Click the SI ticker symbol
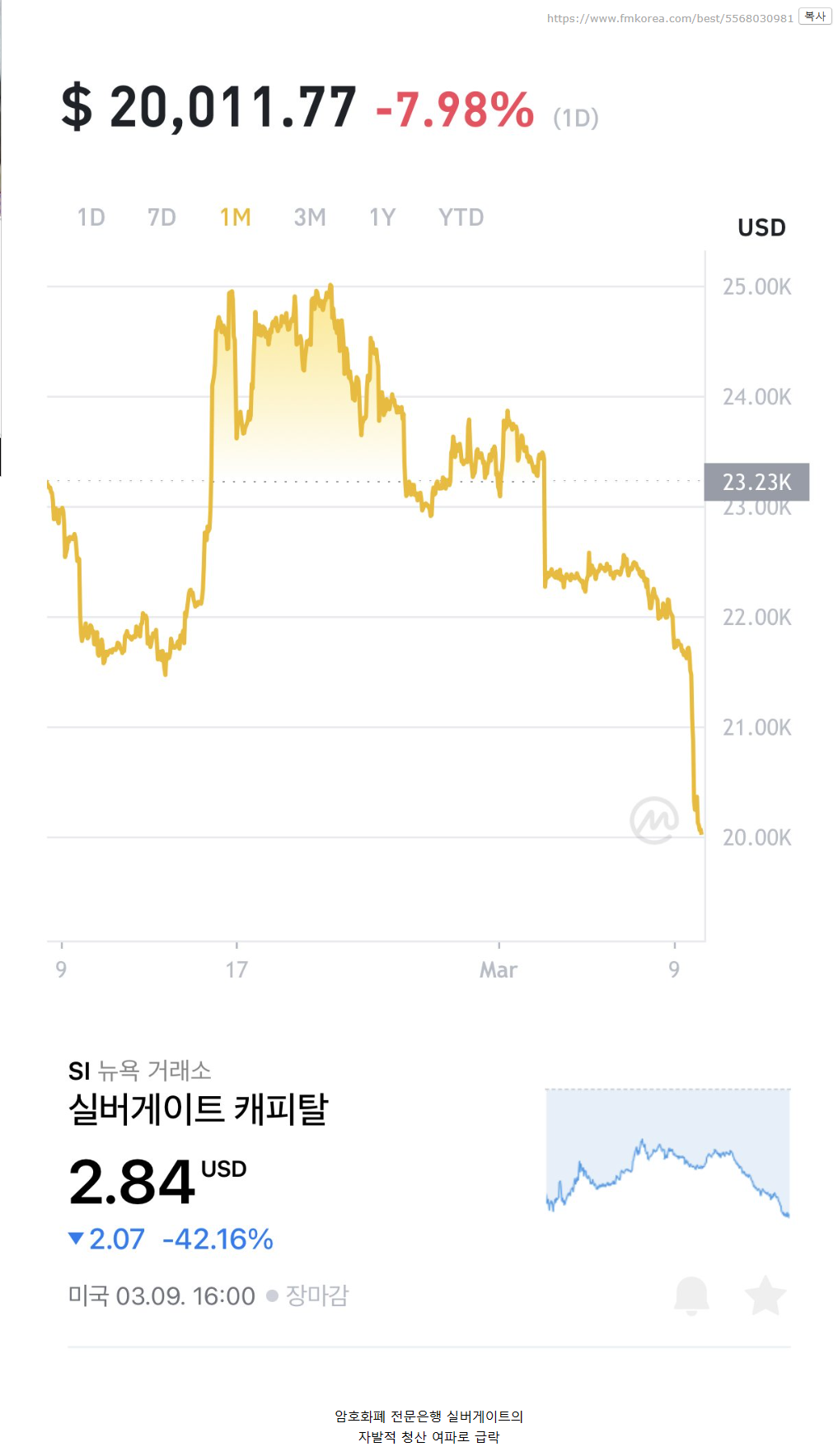Viewport: 838px width, 1456px height. click(77, 1072)
